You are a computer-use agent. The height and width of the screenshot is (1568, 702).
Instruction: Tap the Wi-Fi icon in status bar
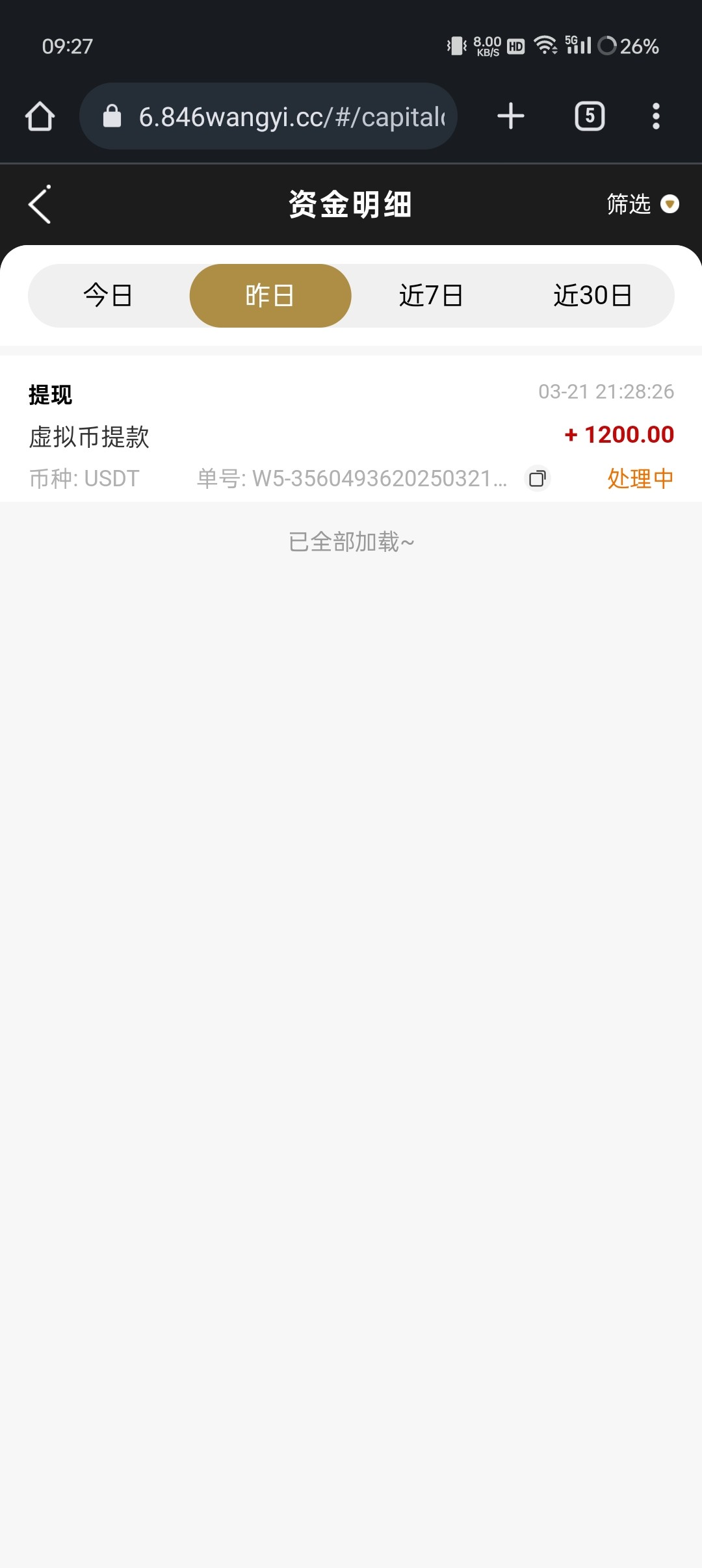[545, 46]
